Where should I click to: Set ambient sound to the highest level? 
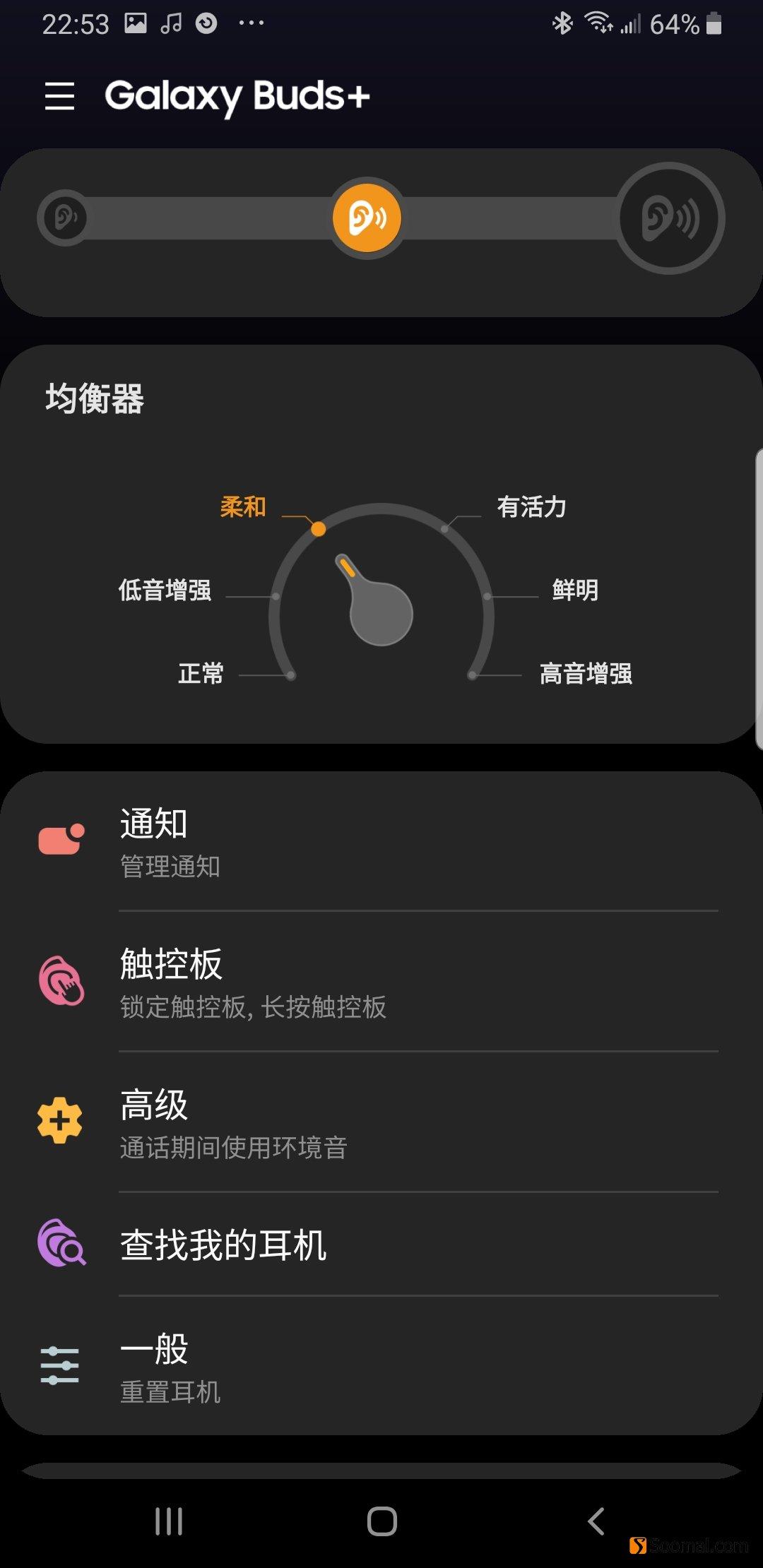click(670, 218)
